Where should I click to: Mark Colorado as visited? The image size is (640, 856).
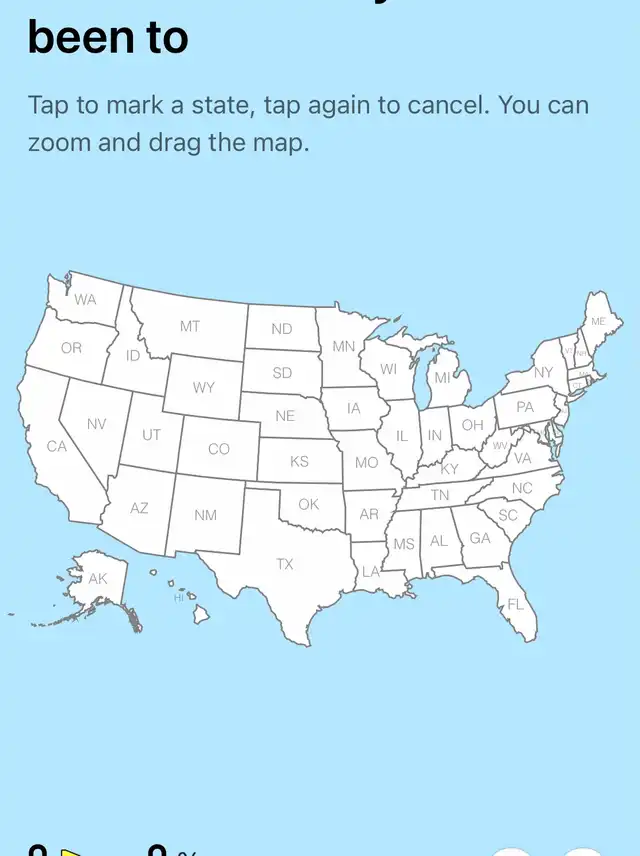(218, 449)
